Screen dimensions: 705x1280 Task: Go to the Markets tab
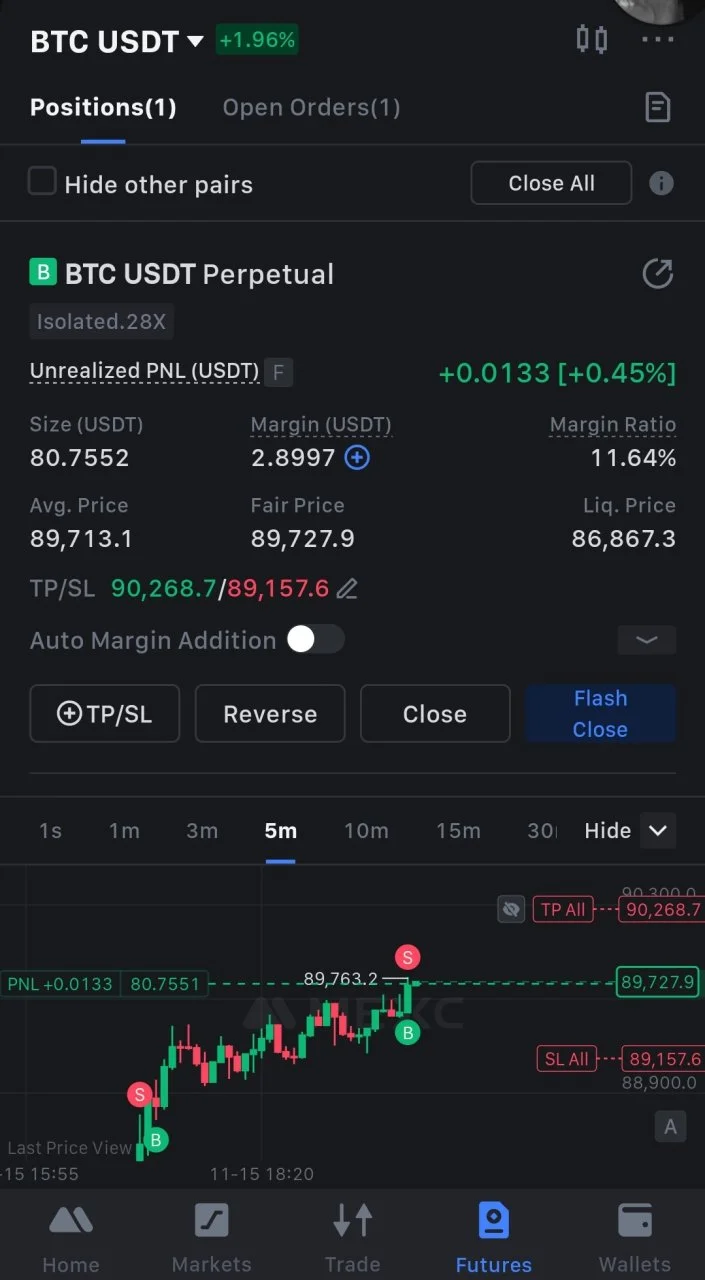pos(212,1237)
